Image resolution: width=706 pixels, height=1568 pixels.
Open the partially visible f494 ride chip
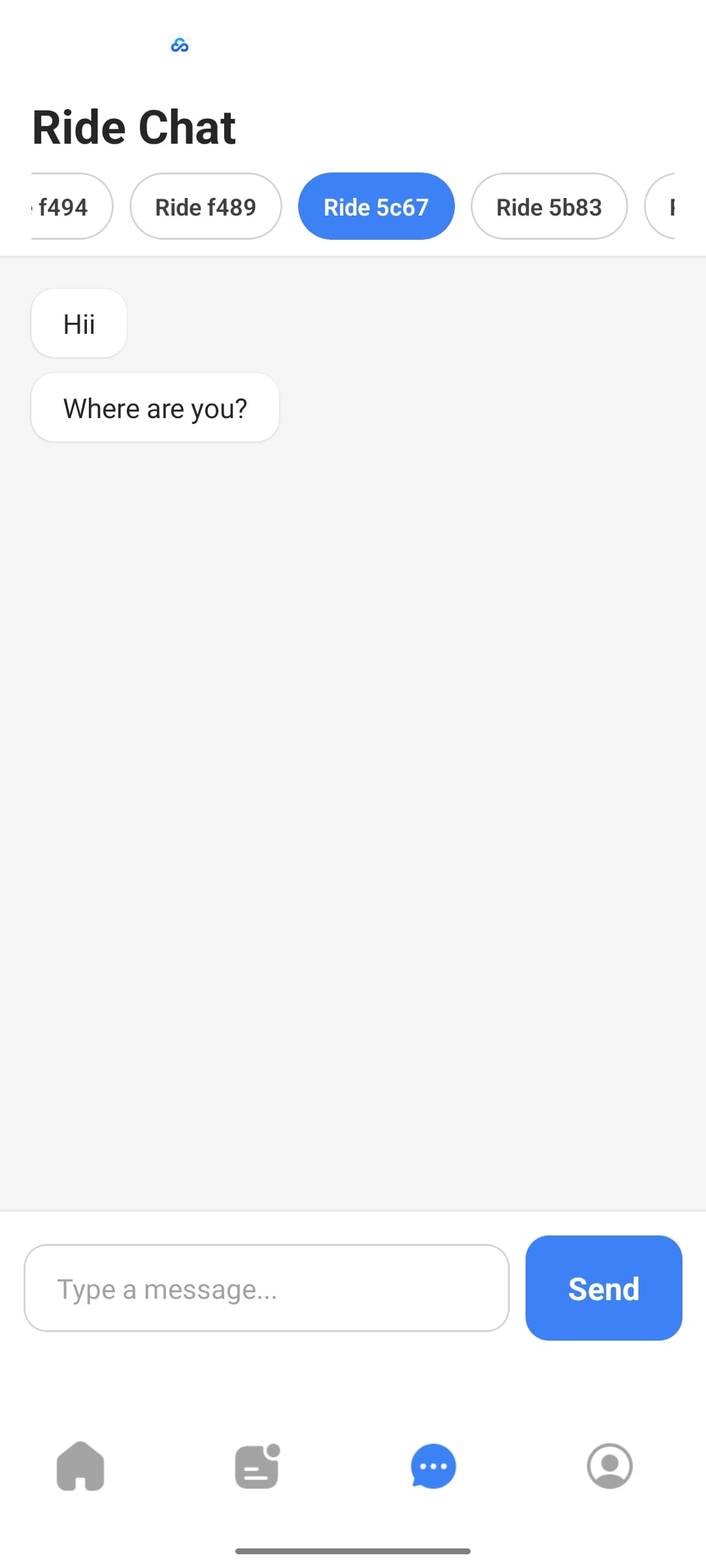[69, 206]
